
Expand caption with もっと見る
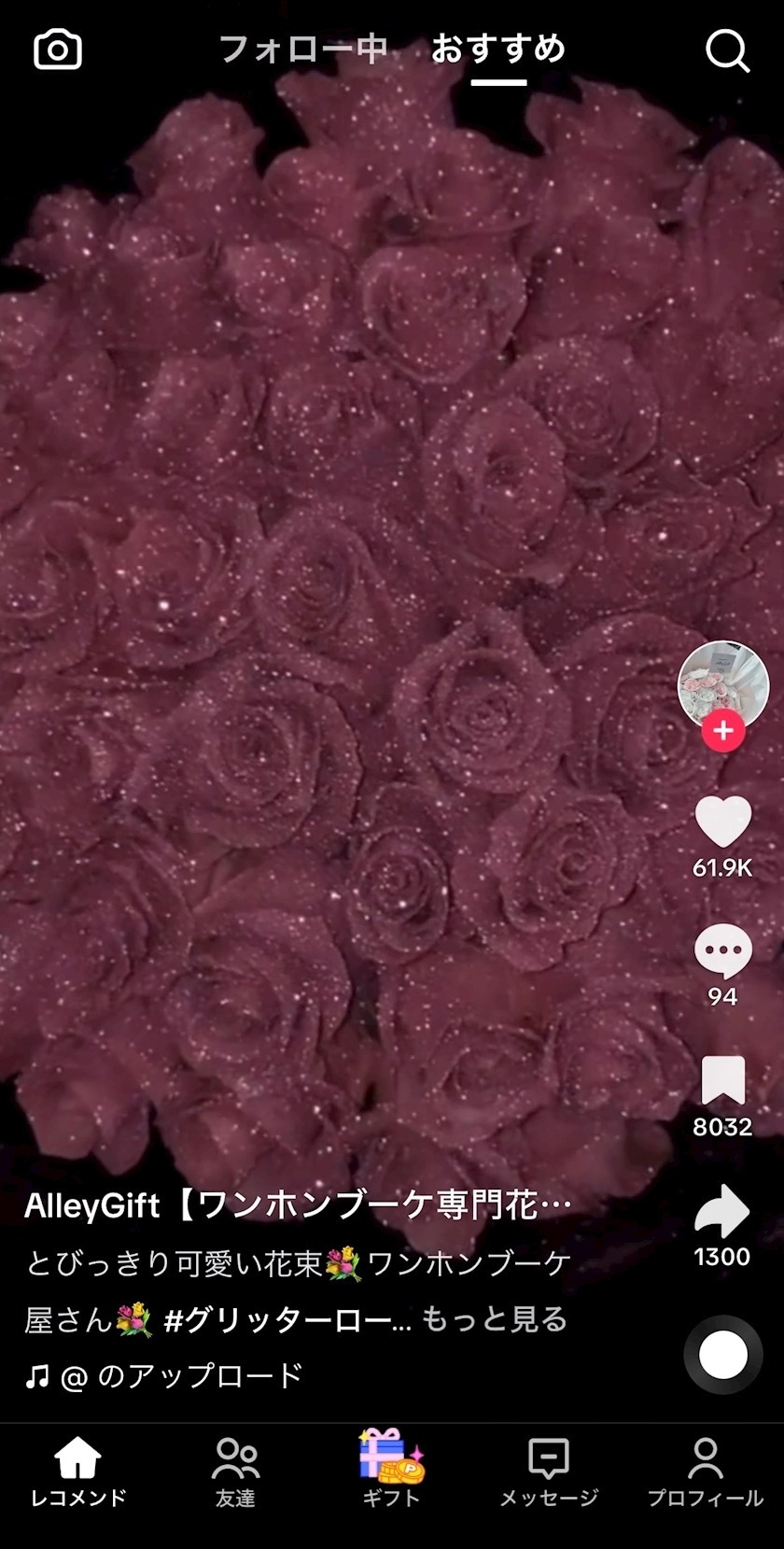(495, 1319)
